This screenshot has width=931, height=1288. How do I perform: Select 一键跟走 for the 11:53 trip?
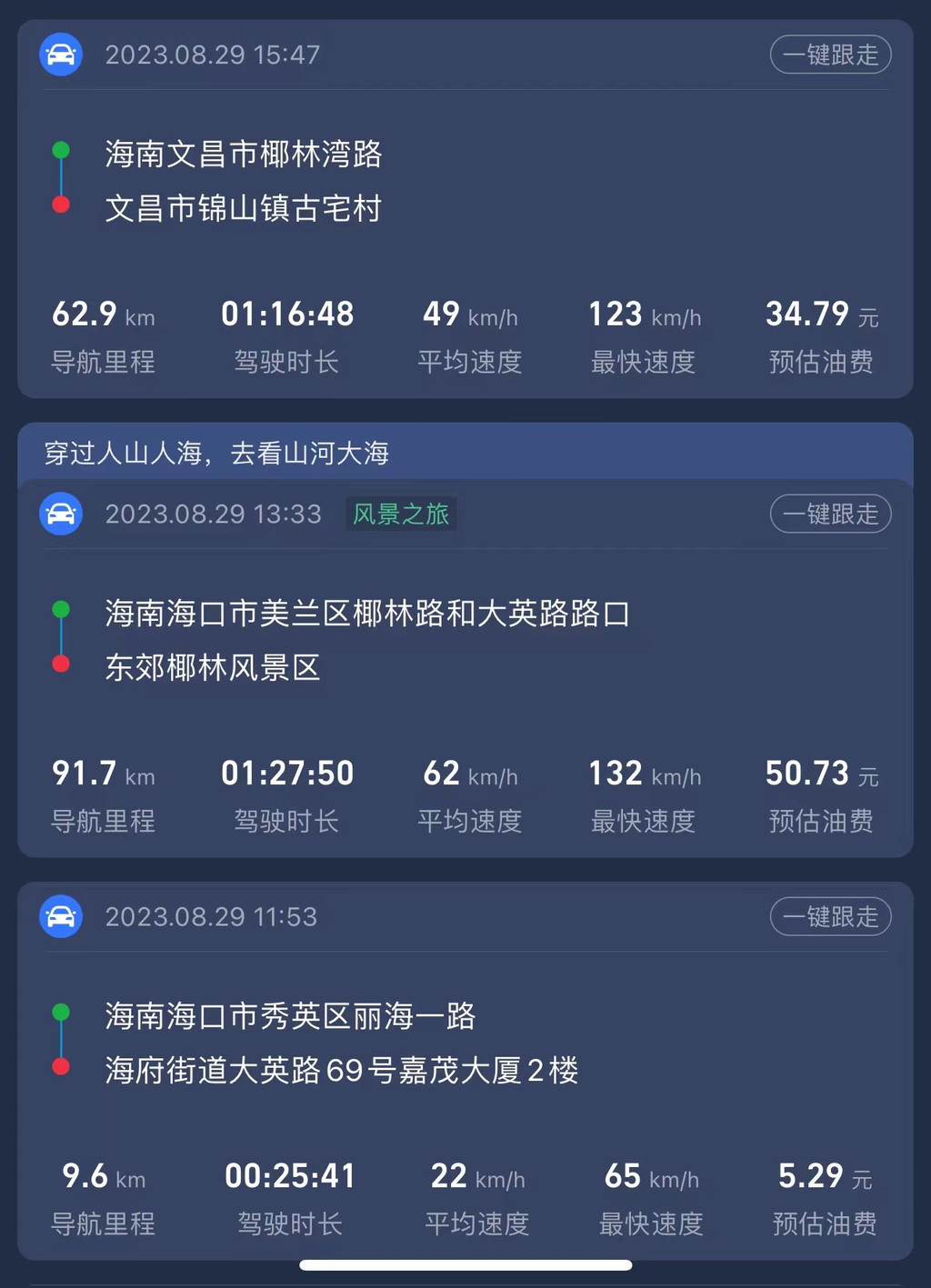[x=829, y=916]
